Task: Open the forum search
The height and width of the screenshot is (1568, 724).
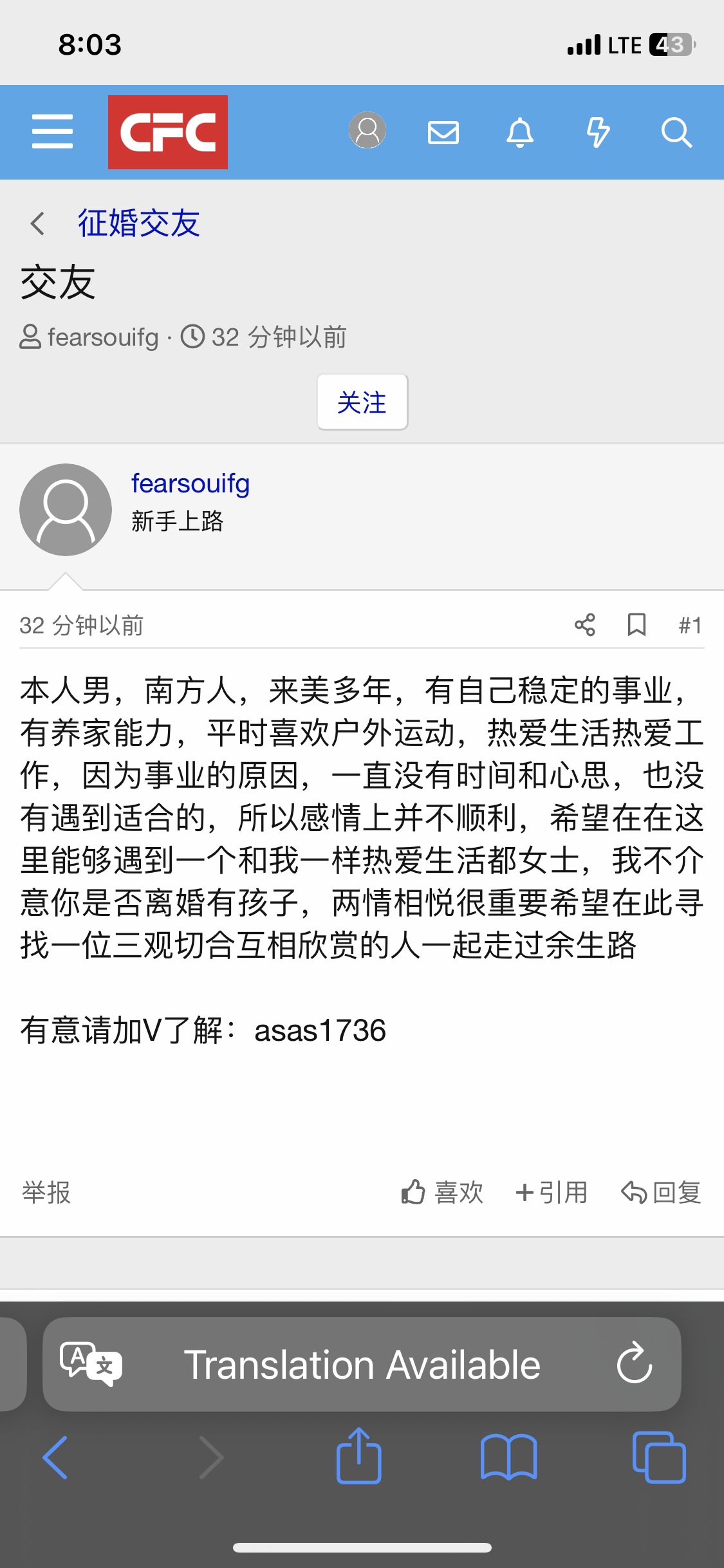Action: pos(676,133)
